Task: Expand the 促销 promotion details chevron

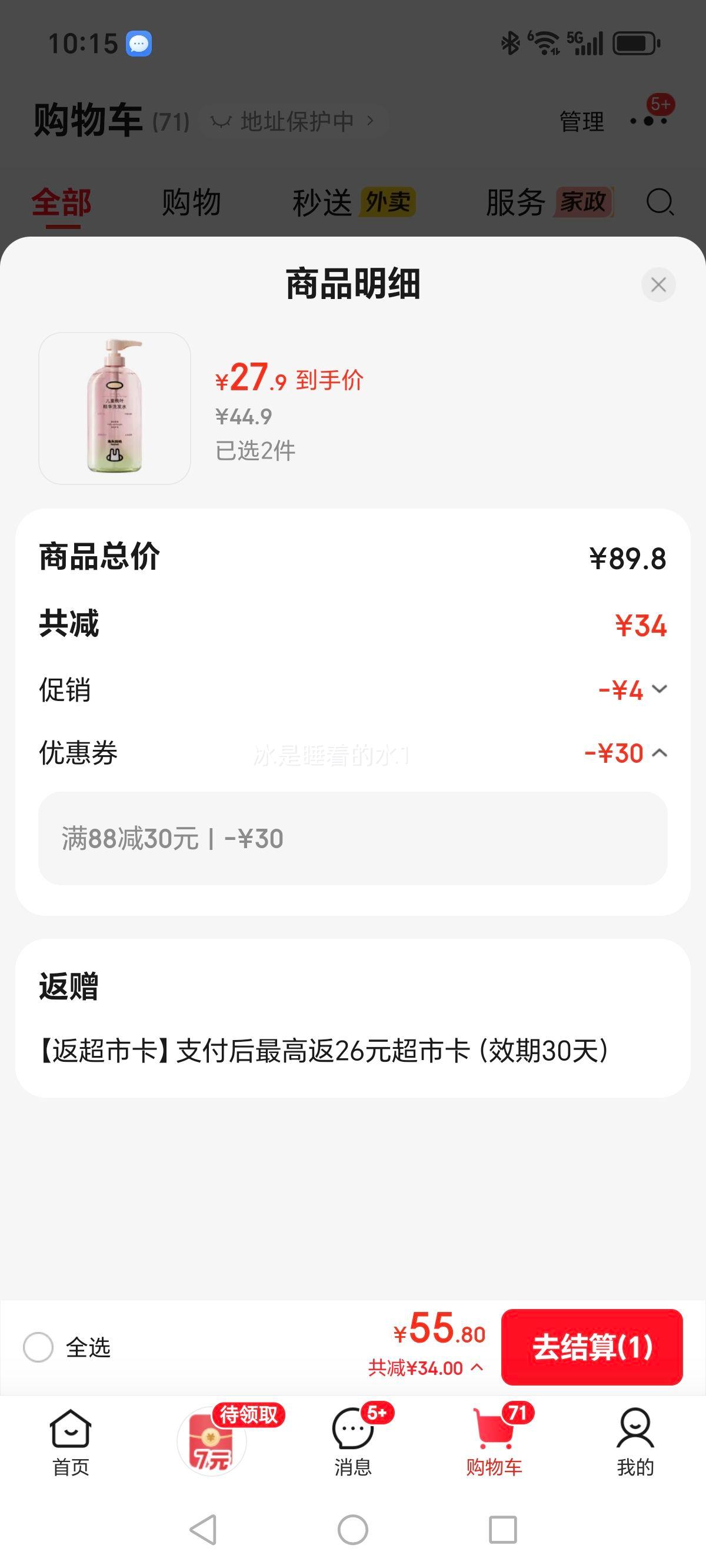Action: tap(658, 690)
